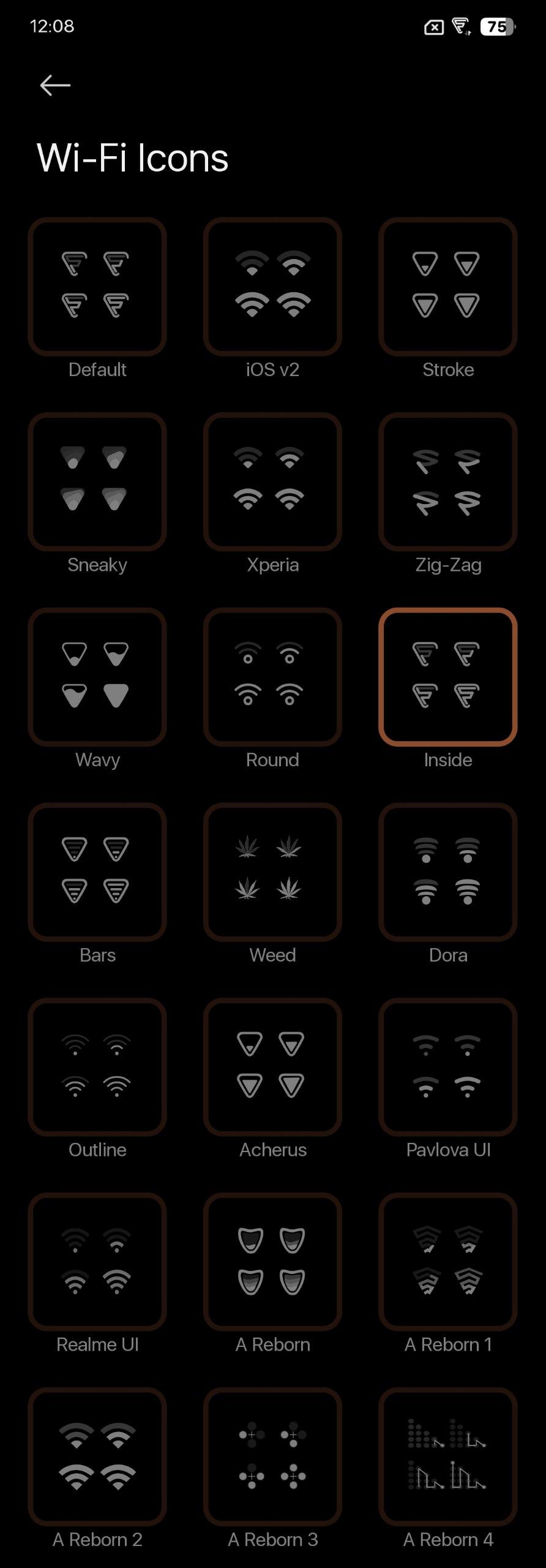This screenshot has height=1568, width=546.
Task: Select the A Reborn 4 icon style
Action: (448, 1457)
